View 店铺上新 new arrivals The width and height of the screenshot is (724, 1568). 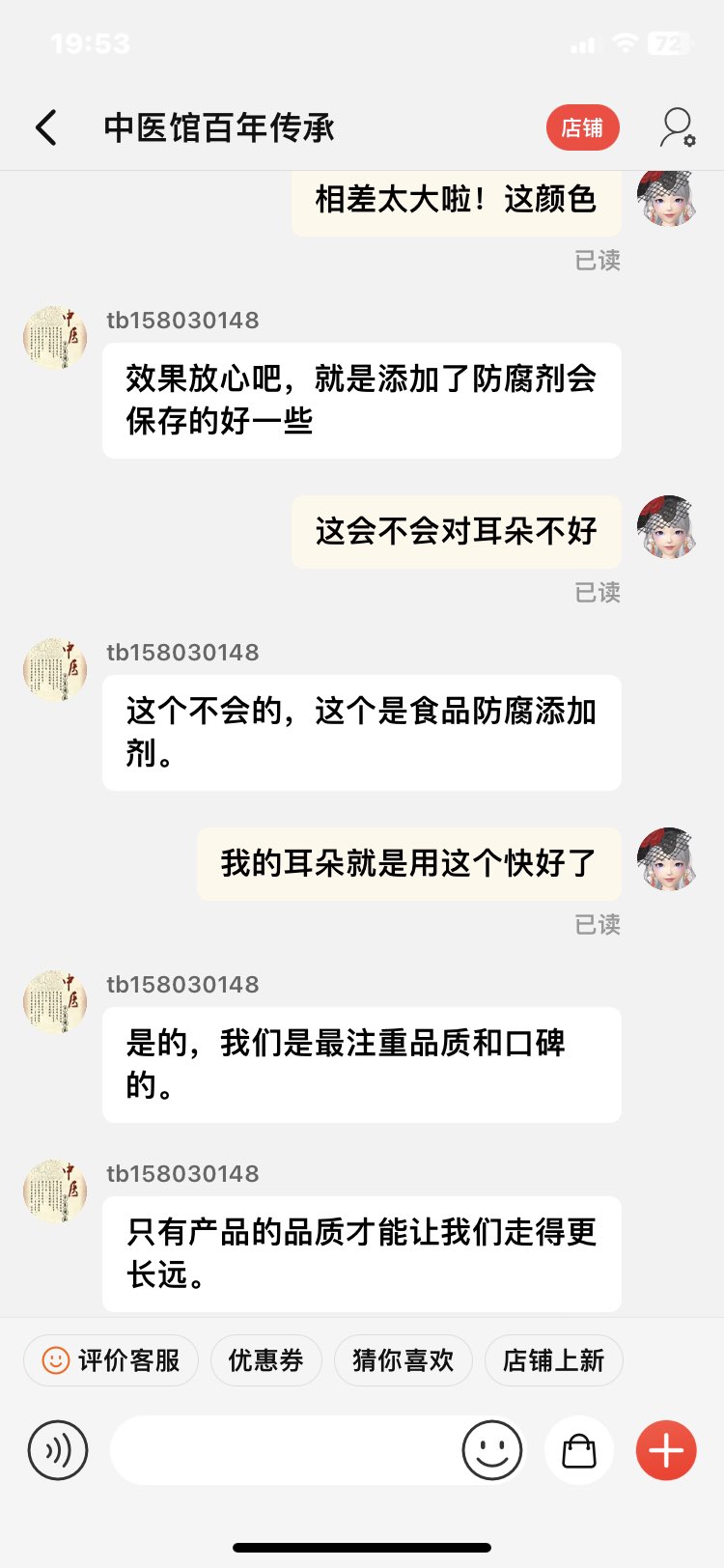click(x=553, y=1360)
